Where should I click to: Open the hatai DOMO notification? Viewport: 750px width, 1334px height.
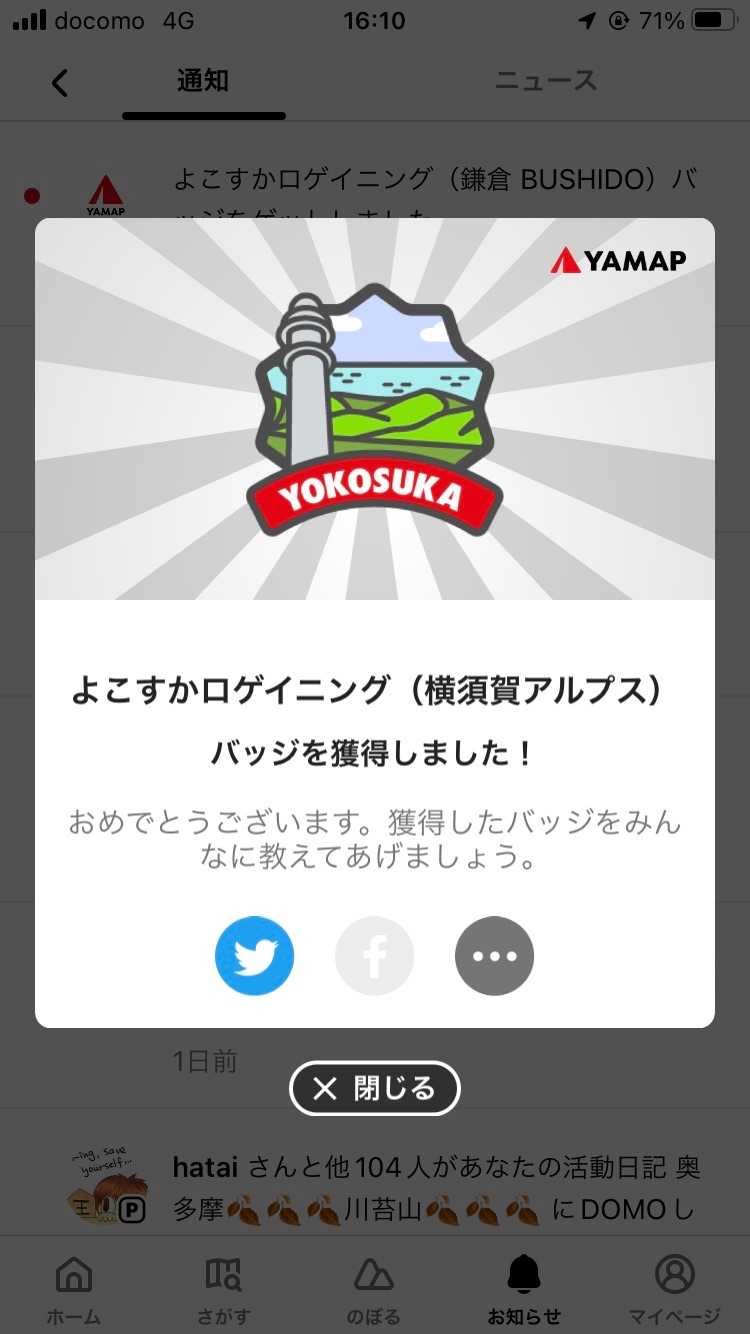click(x=435, y=1188)
